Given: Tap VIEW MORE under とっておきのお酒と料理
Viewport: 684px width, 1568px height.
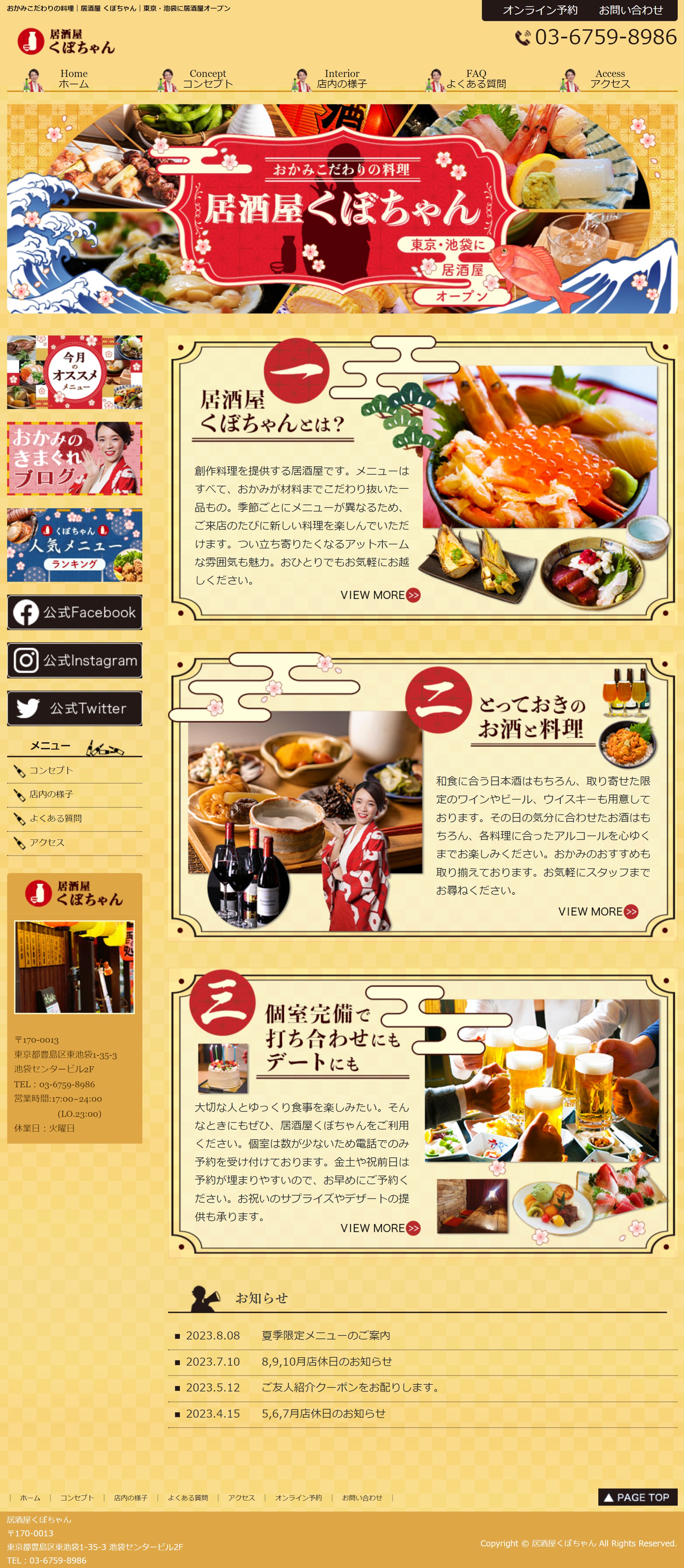Looking at the screenshot, I should pos(598,911).
